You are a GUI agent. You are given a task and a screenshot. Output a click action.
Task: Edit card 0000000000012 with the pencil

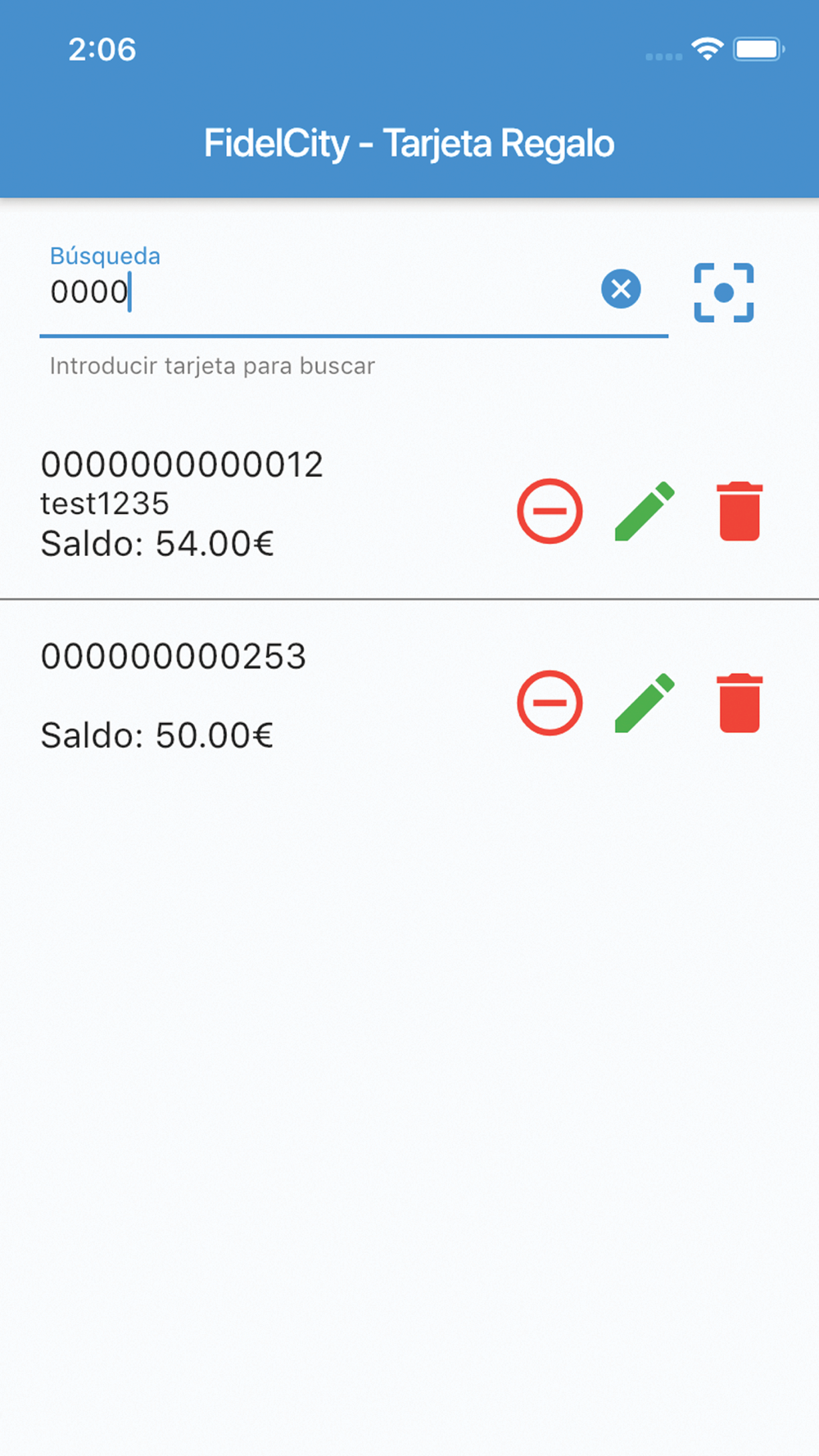(x=645, y=511)
